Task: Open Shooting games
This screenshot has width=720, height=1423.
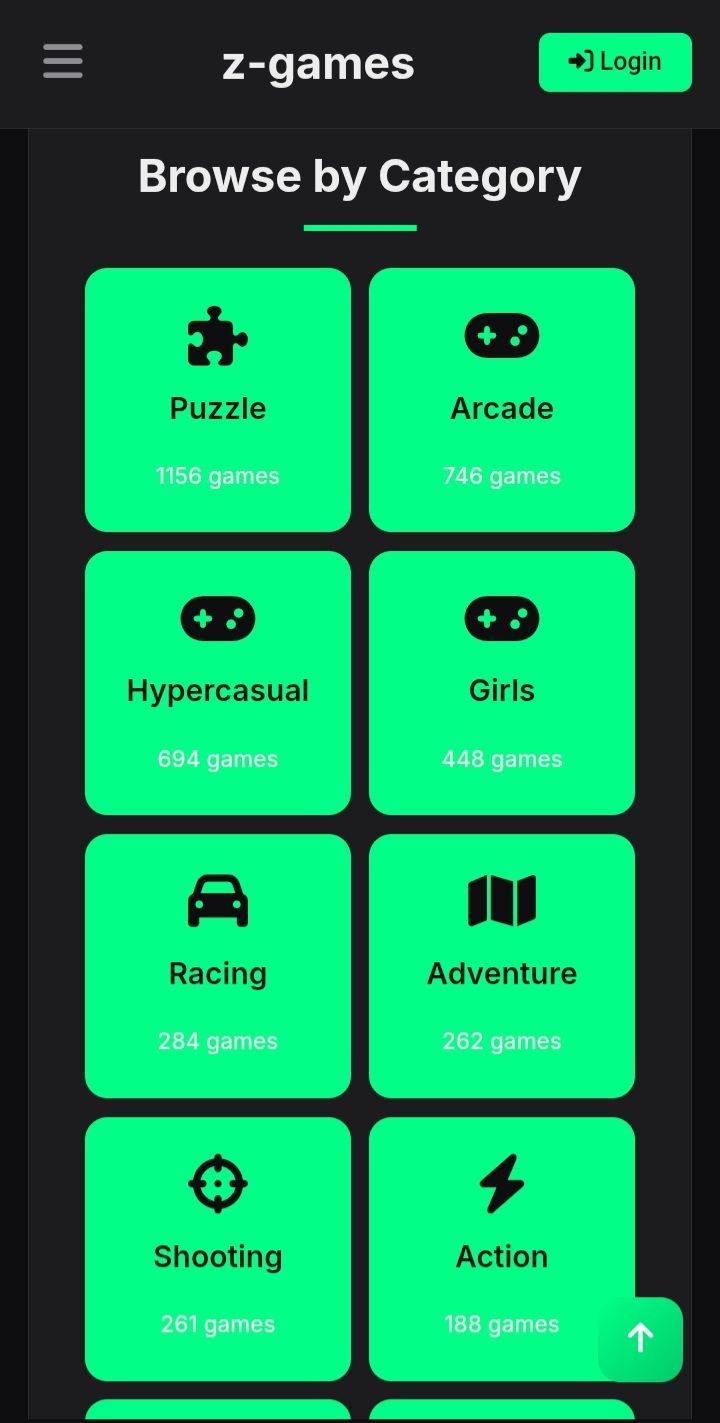Action: click(x=218, y=1249)
